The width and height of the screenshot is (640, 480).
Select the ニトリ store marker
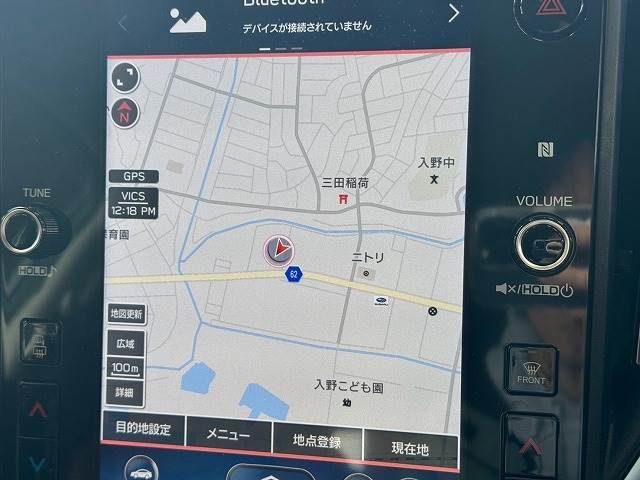pos(366,272)
